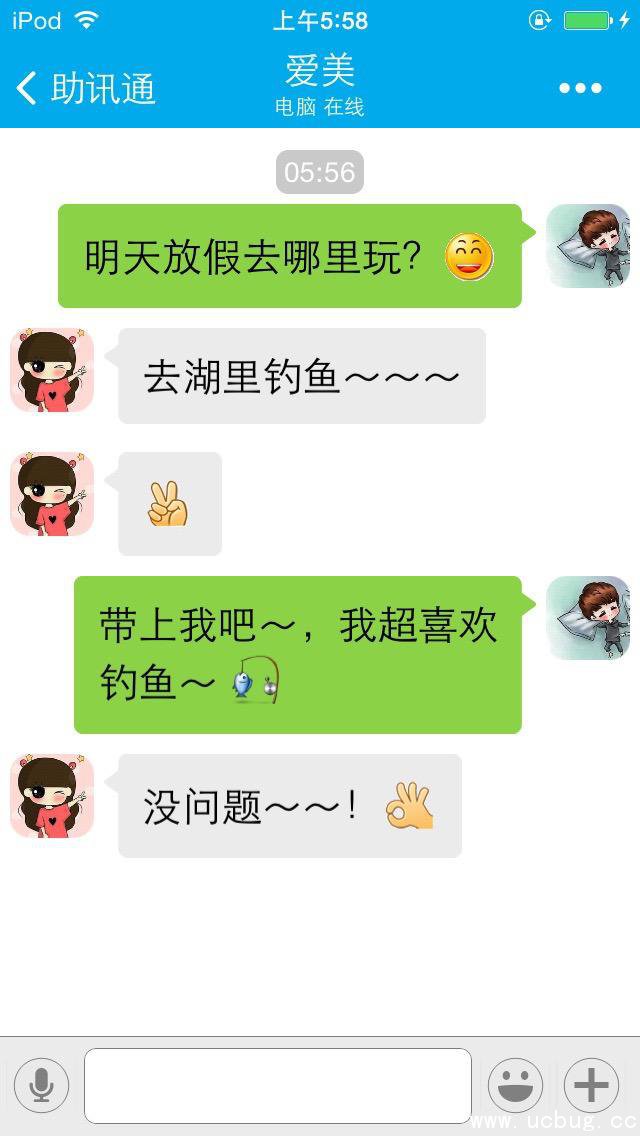Go back to 助讯通

point(86,88)
